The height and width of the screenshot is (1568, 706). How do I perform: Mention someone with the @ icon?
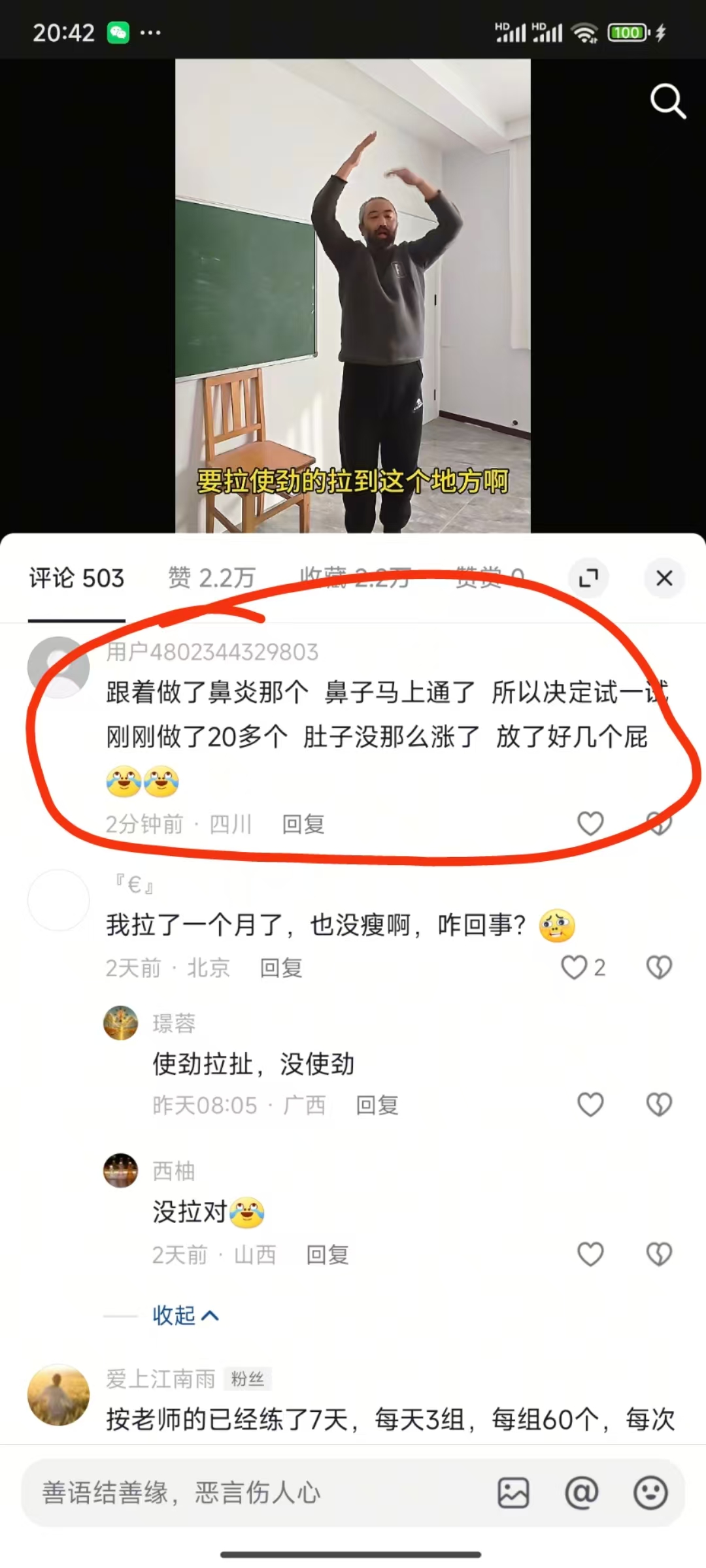[581, 1493]
